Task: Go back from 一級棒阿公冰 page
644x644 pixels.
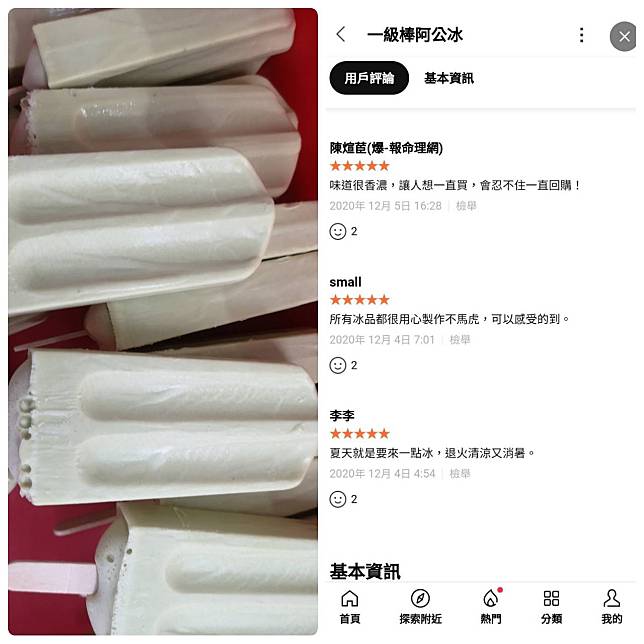Action: (341, 35)
